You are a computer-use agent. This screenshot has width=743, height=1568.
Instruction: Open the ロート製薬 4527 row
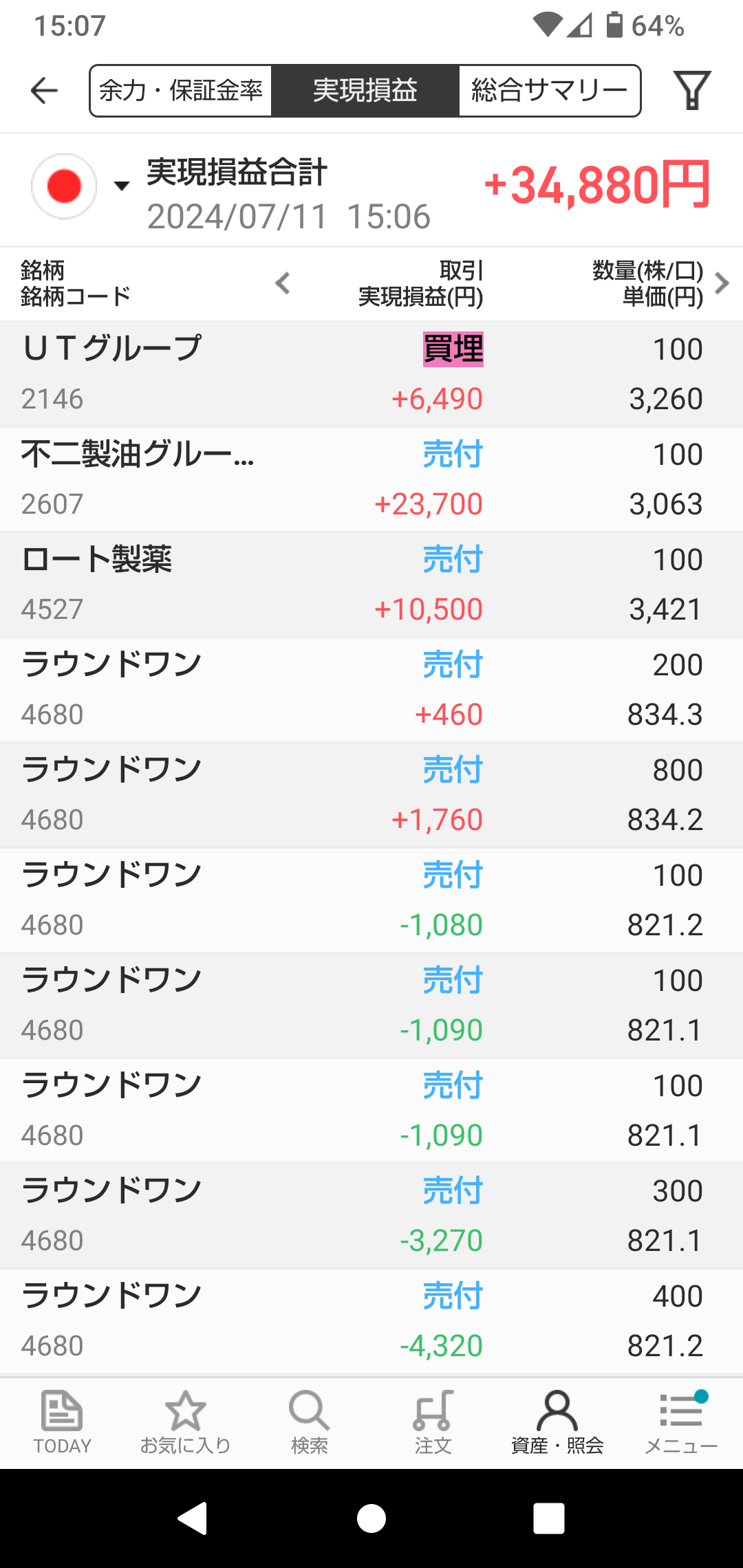(x=371, y=585)
